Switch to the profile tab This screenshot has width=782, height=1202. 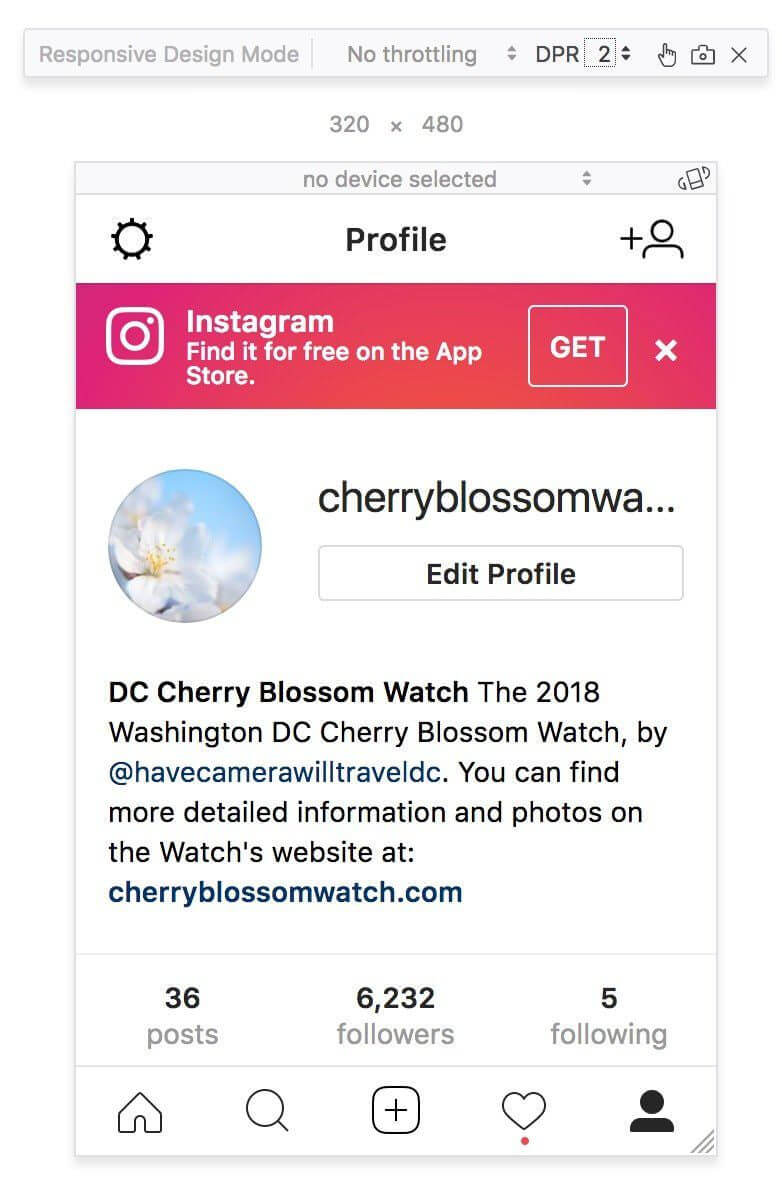tap(651, 1111)
